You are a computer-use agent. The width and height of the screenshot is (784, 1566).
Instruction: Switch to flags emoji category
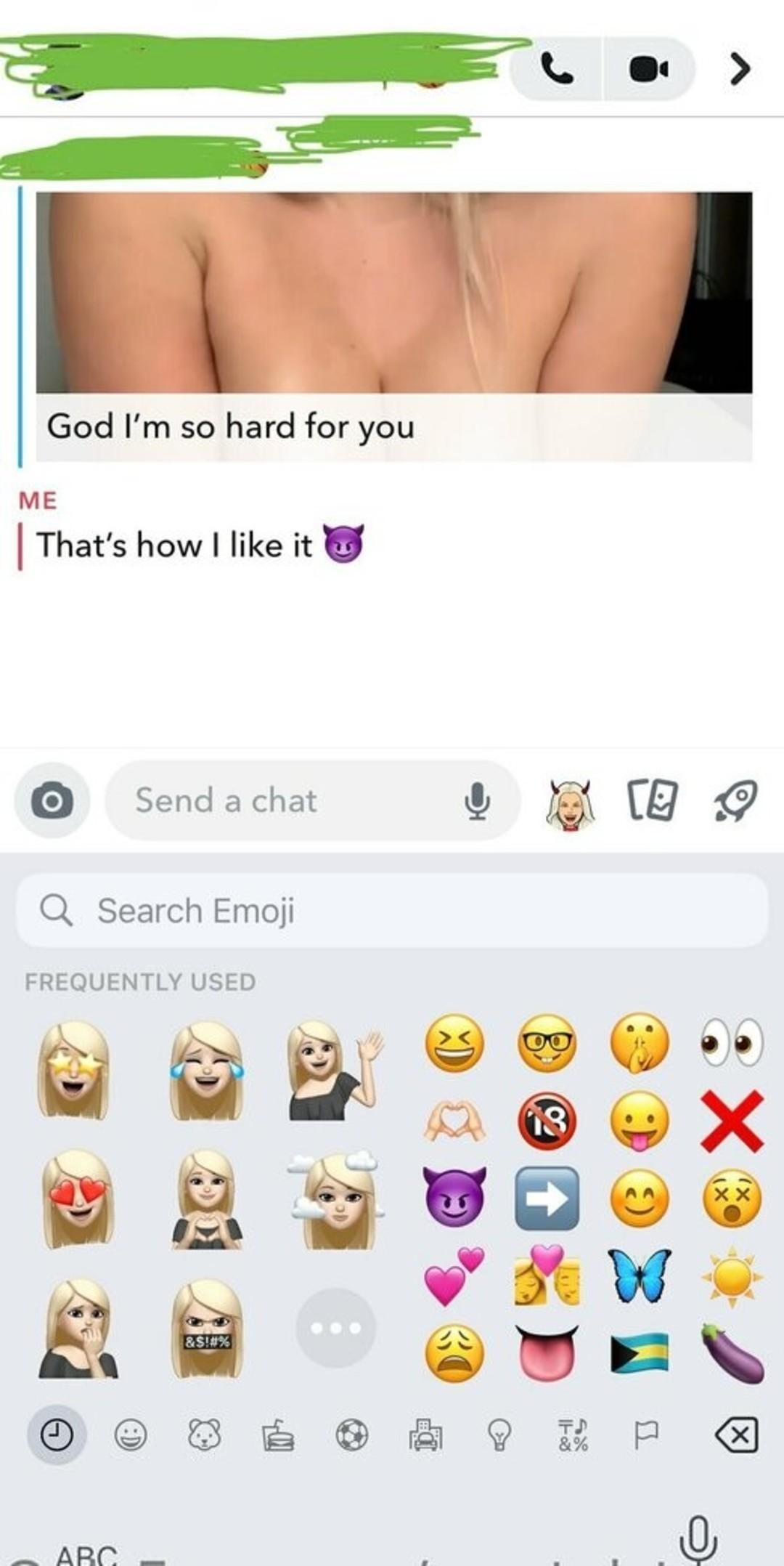point(645,1434)
